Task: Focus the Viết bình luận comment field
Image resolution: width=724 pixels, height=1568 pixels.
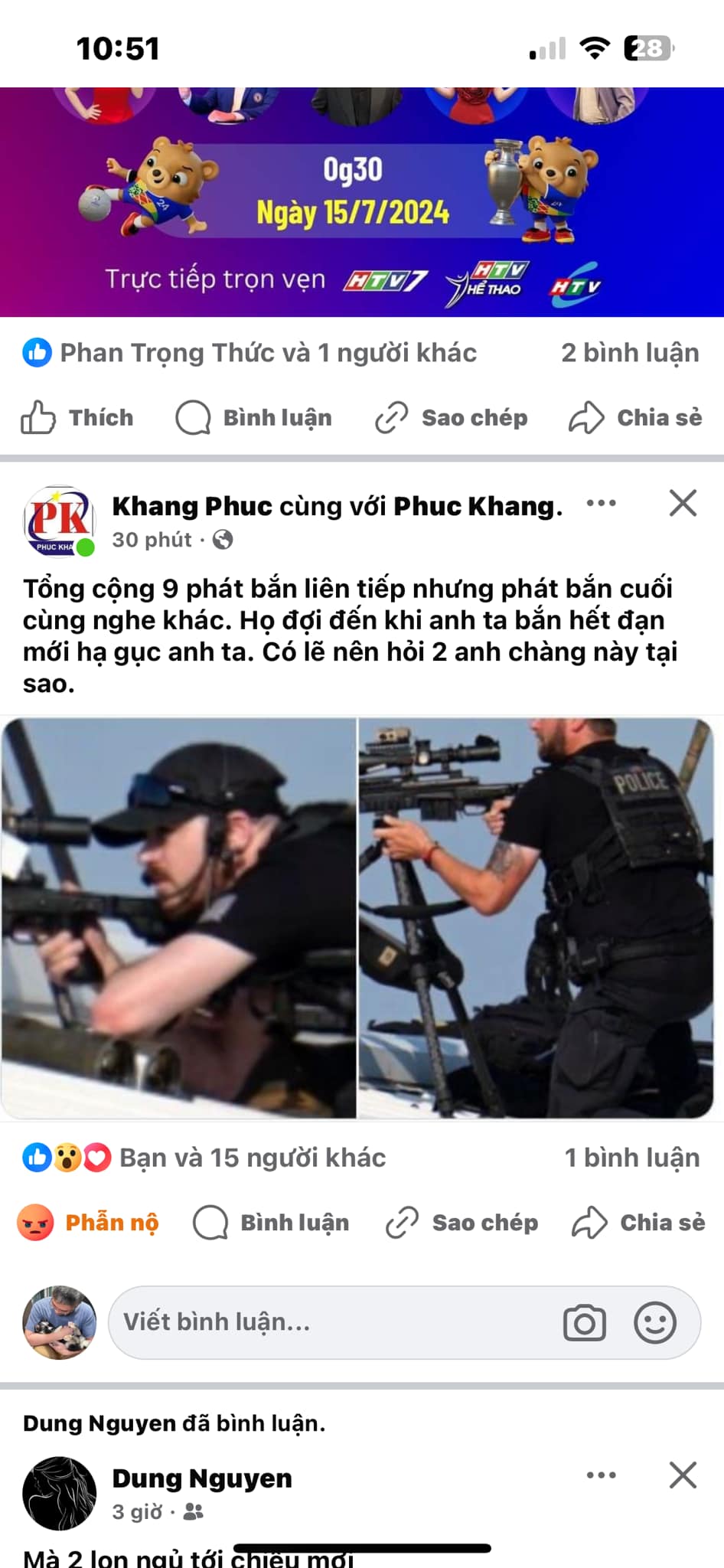Action: [x=329, y=1322]
